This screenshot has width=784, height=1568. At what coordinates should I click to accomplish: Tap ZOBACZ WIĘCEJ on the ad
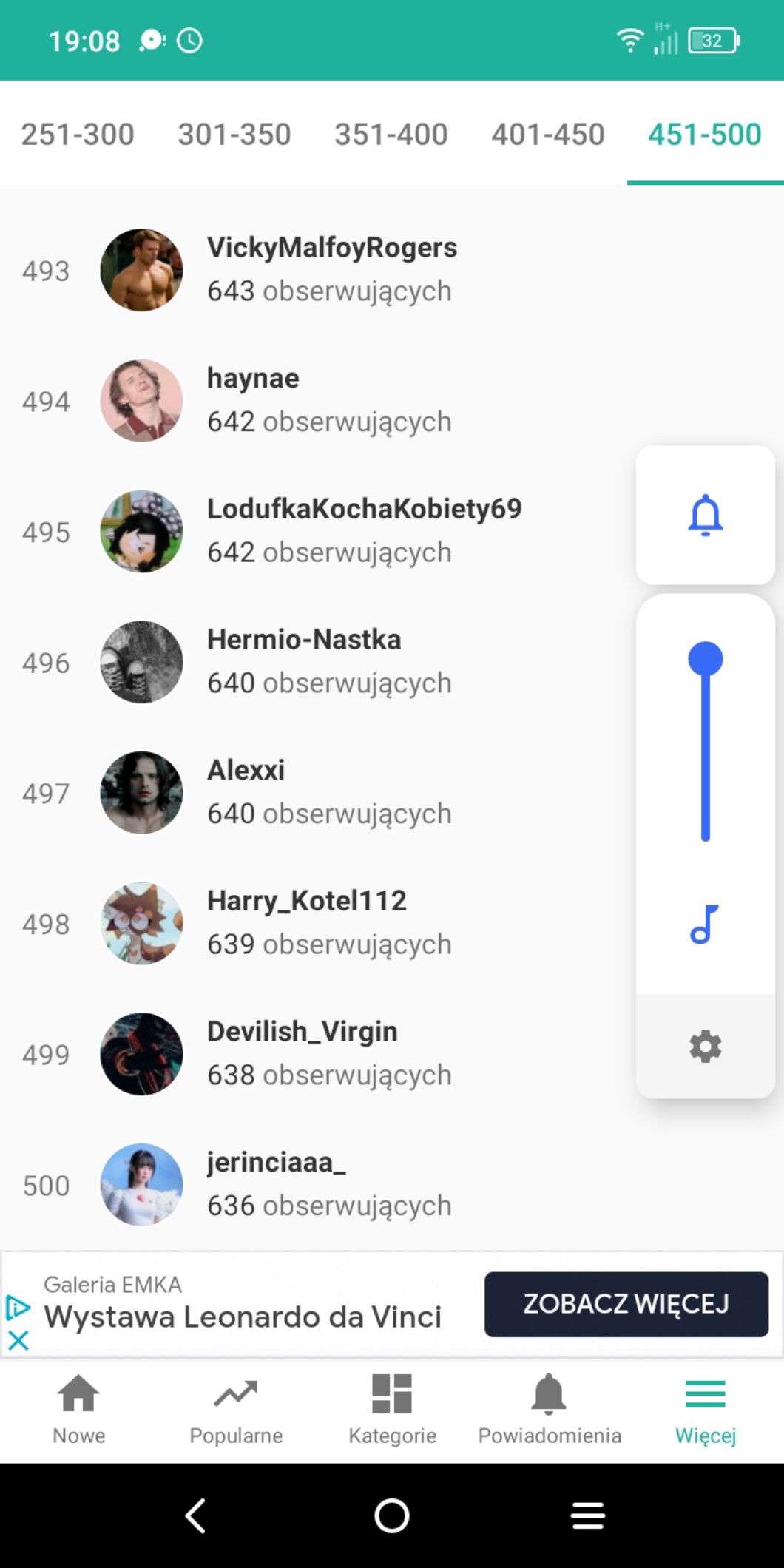point(626,1304)
